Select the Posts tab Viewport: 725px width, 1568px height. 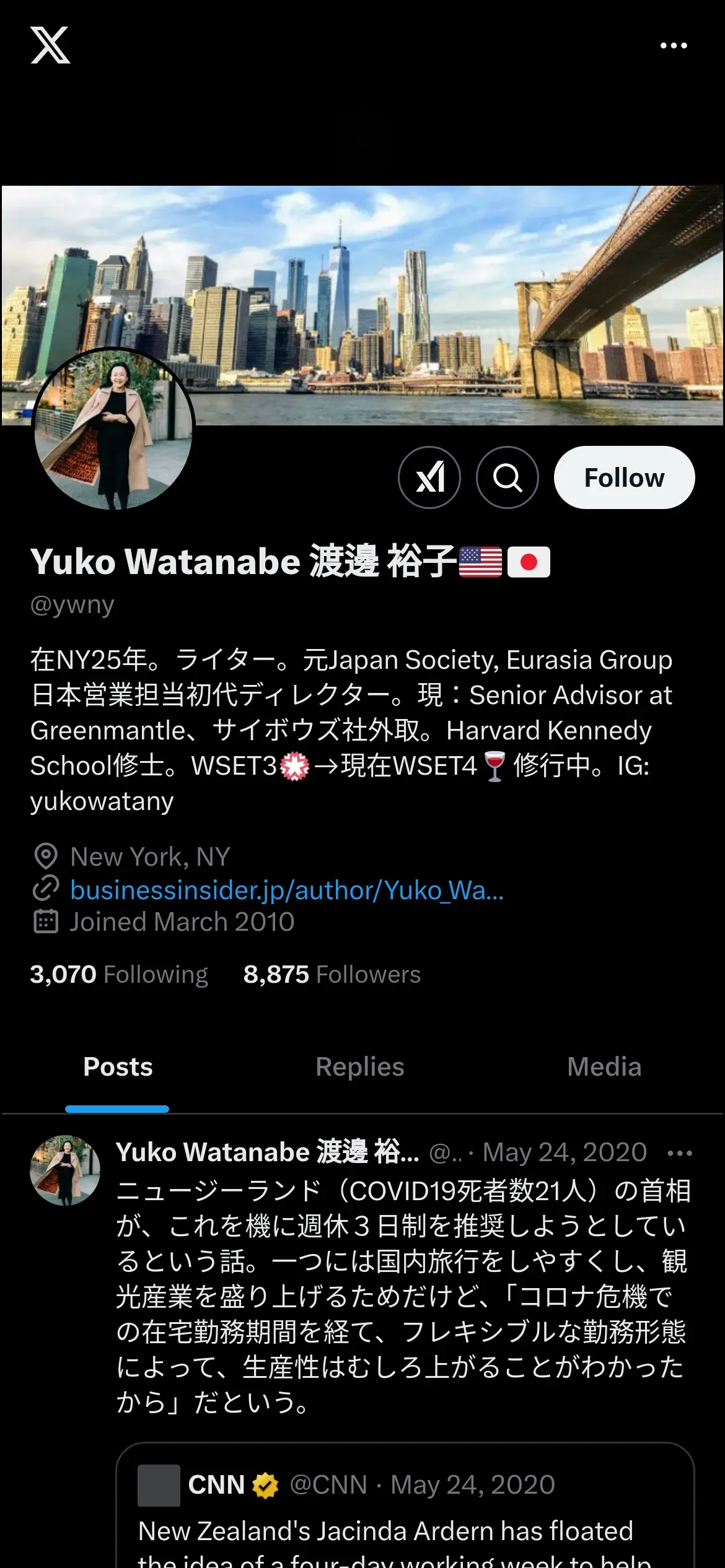click(x=118, y=1067)
